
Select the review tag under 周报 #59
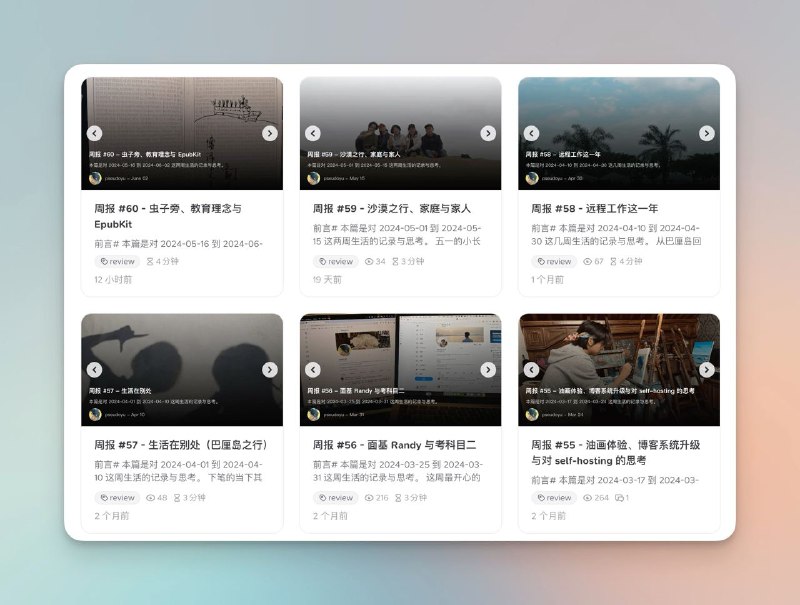point(336,261)
